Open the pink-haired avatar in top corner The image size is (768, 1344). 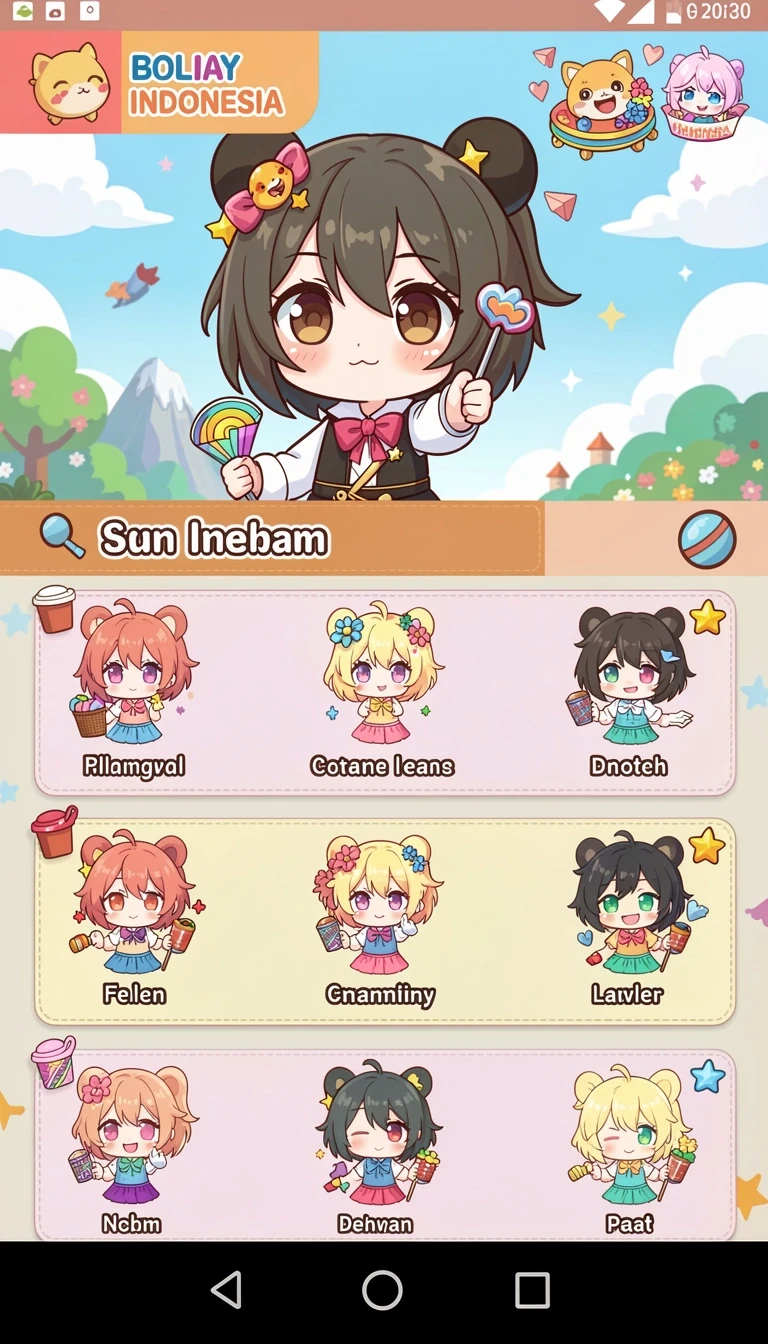[706, 95]
